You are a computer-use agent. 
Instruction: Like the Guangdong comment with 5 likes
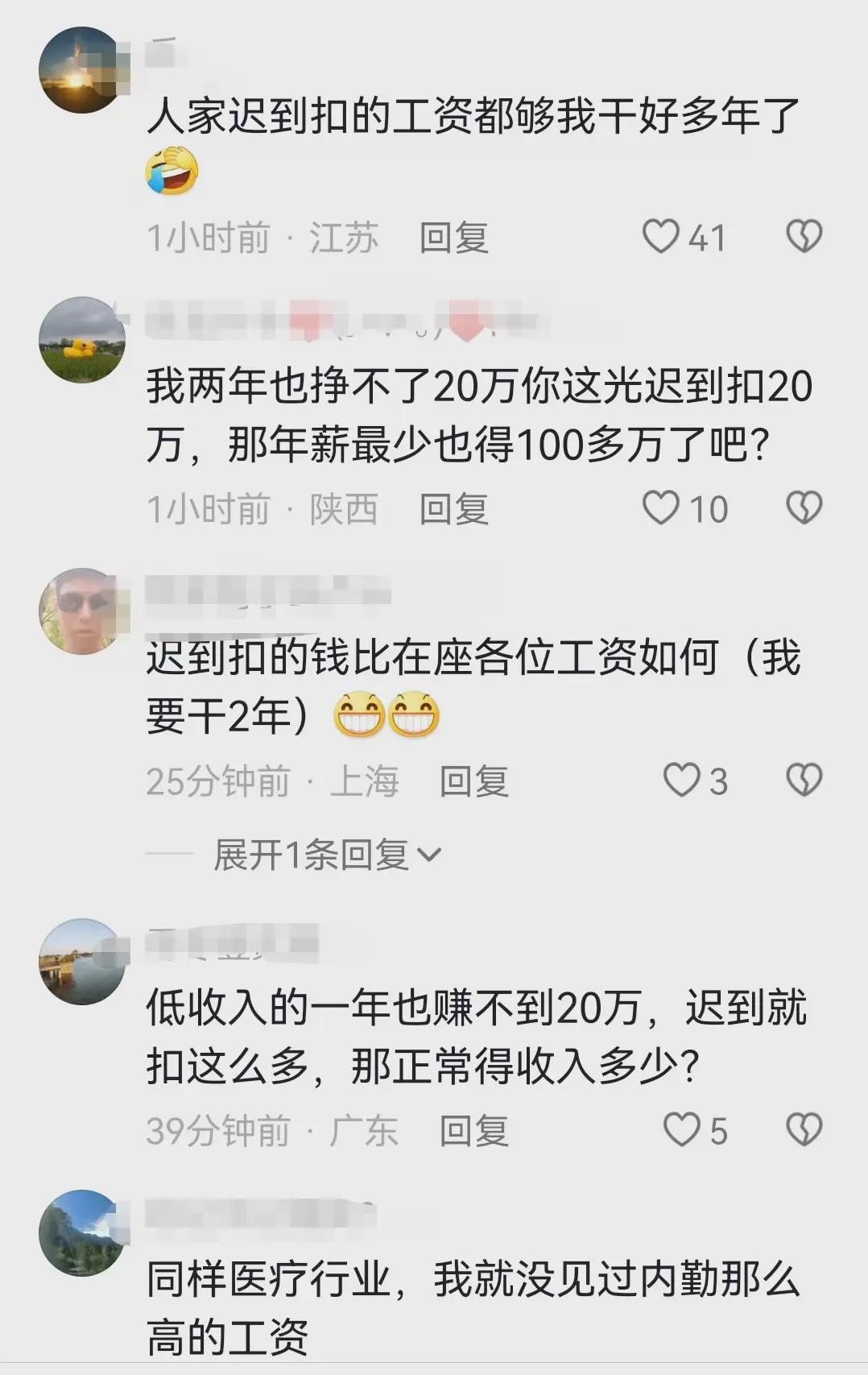(681, 1130)
